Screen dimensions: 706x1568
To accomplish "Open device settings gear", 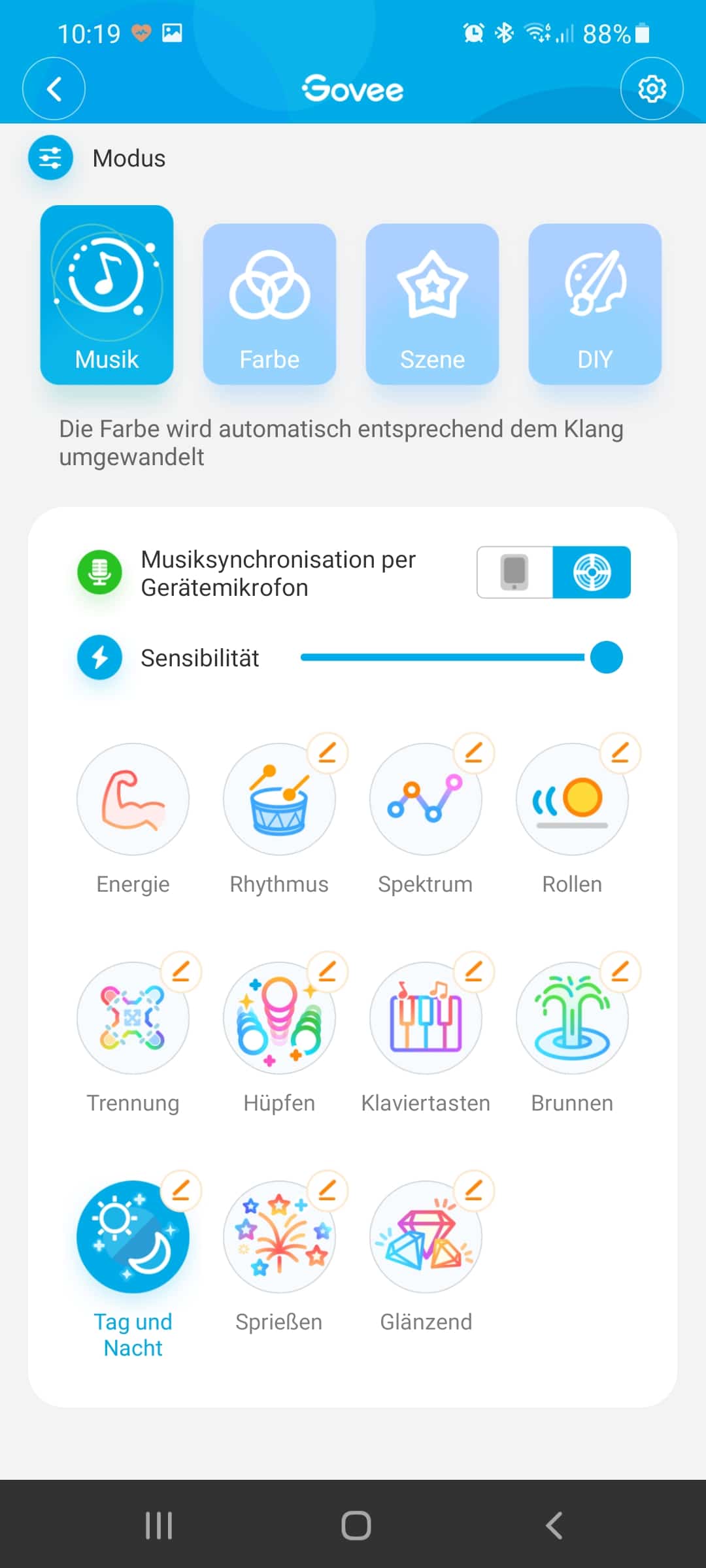I will (x=652, y=89).
